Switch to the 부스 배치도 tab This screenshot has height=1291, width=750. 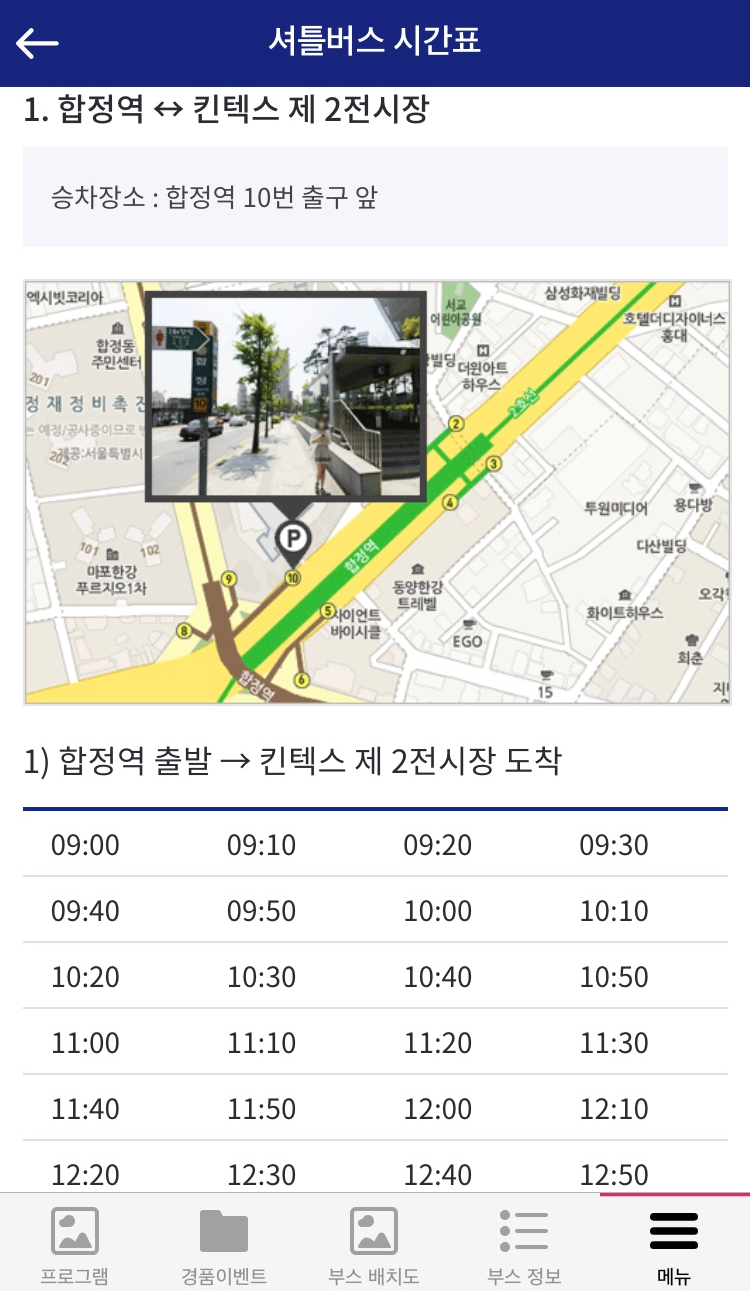[x=374, y=1245]
